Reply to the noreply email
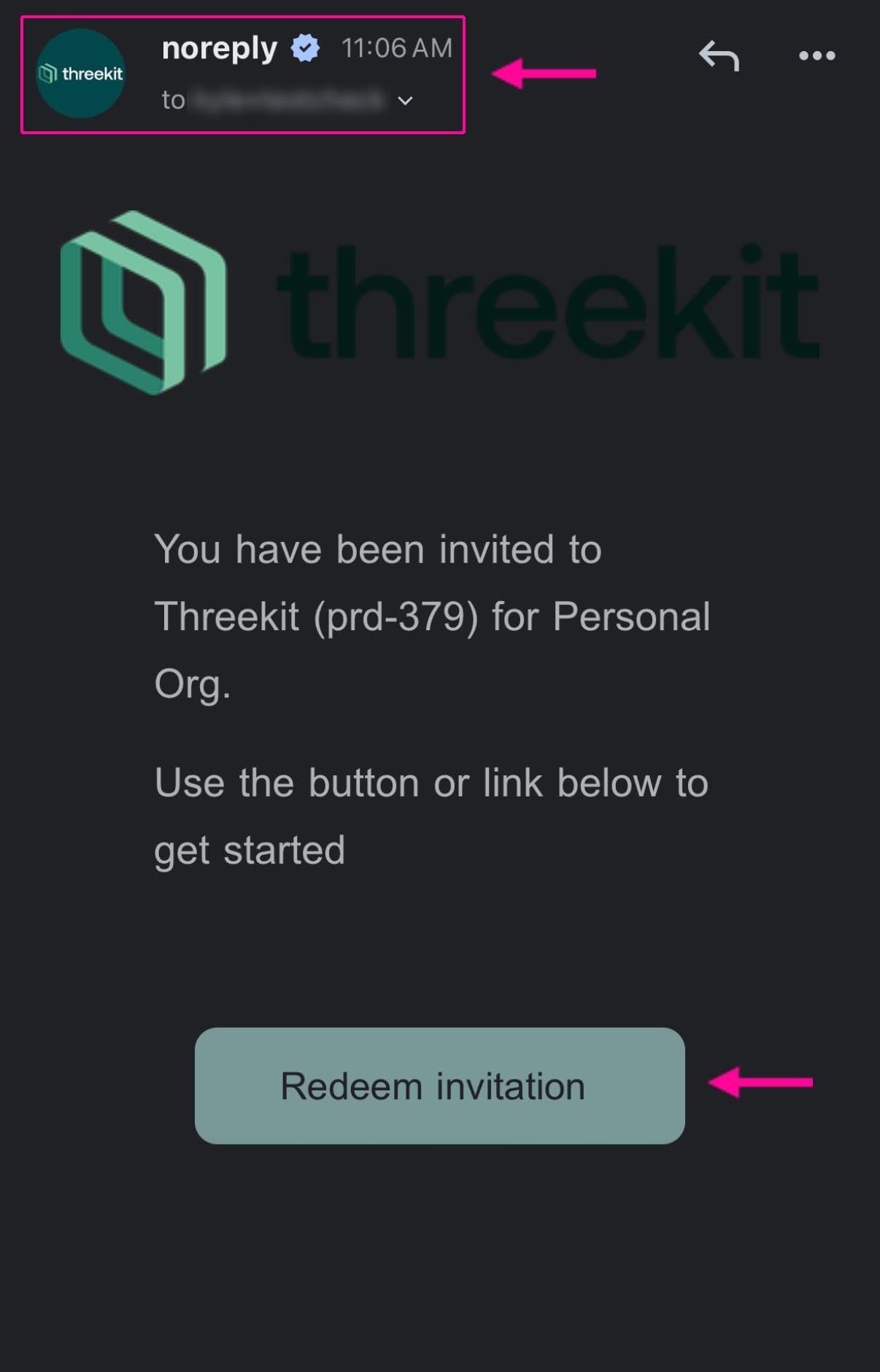The image size is (880, 1372). 719,56
